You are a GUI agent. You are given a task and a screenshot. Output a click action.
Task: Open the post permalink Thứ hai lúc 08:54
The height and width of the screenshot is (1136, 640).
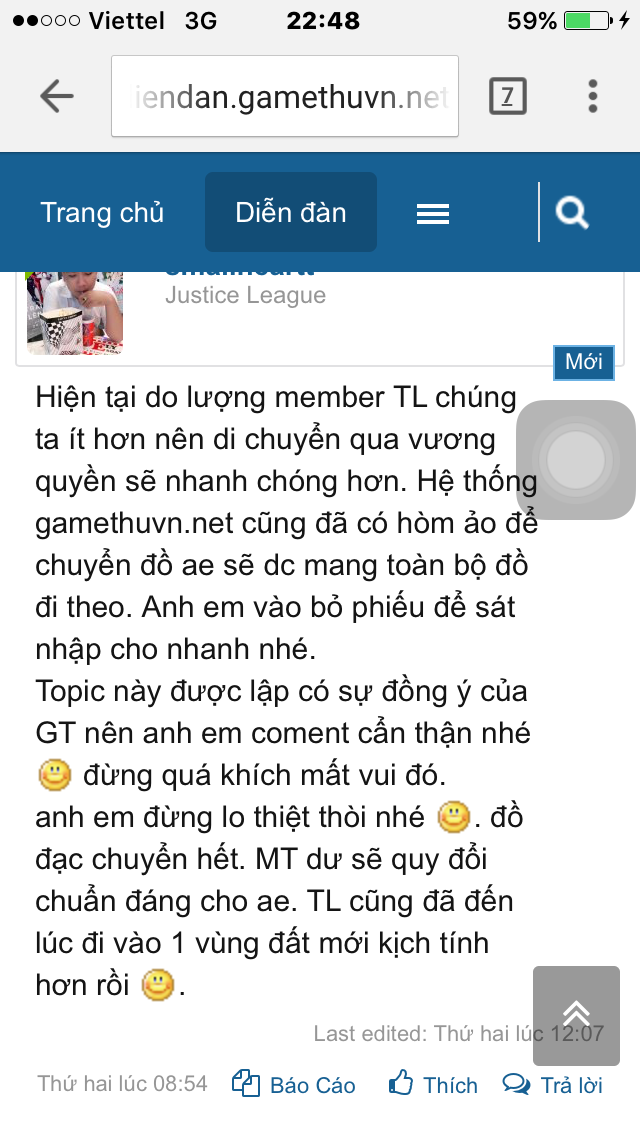tap(123, 1083)
